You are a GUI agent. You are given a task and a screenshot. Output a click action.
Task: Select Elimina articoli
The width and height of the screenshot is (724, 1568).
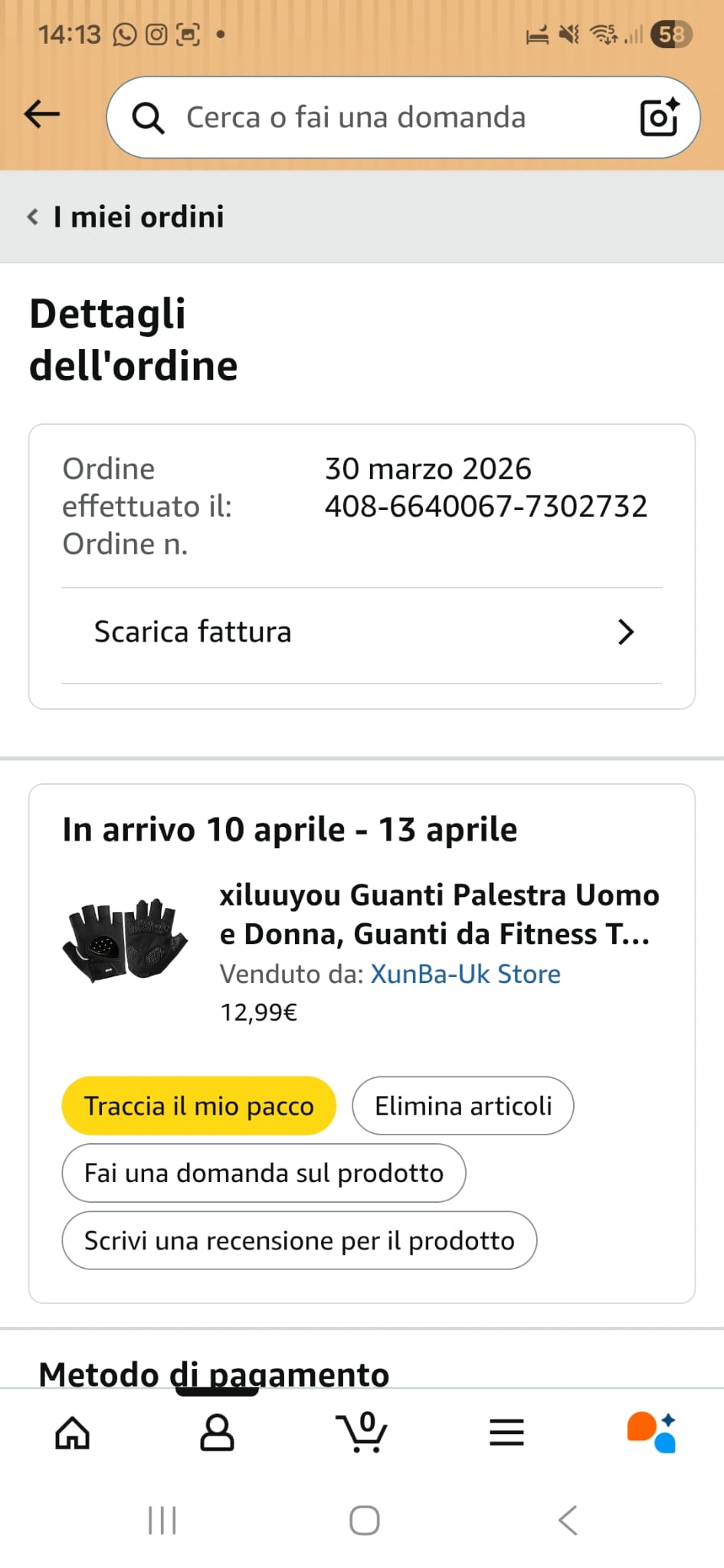pyautogui.click(x=463, y=1106)
